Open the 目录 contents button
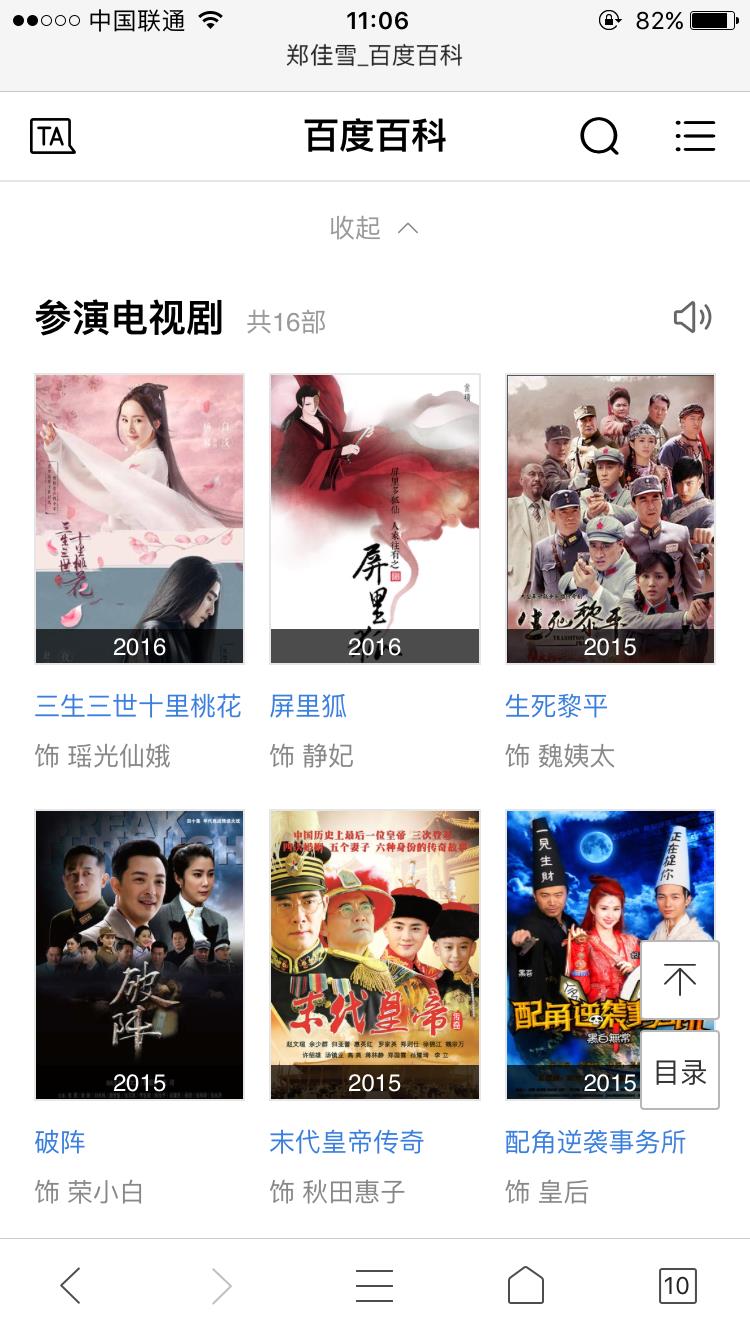Viewport: 750px width, 1334px height. [680, 1072]
